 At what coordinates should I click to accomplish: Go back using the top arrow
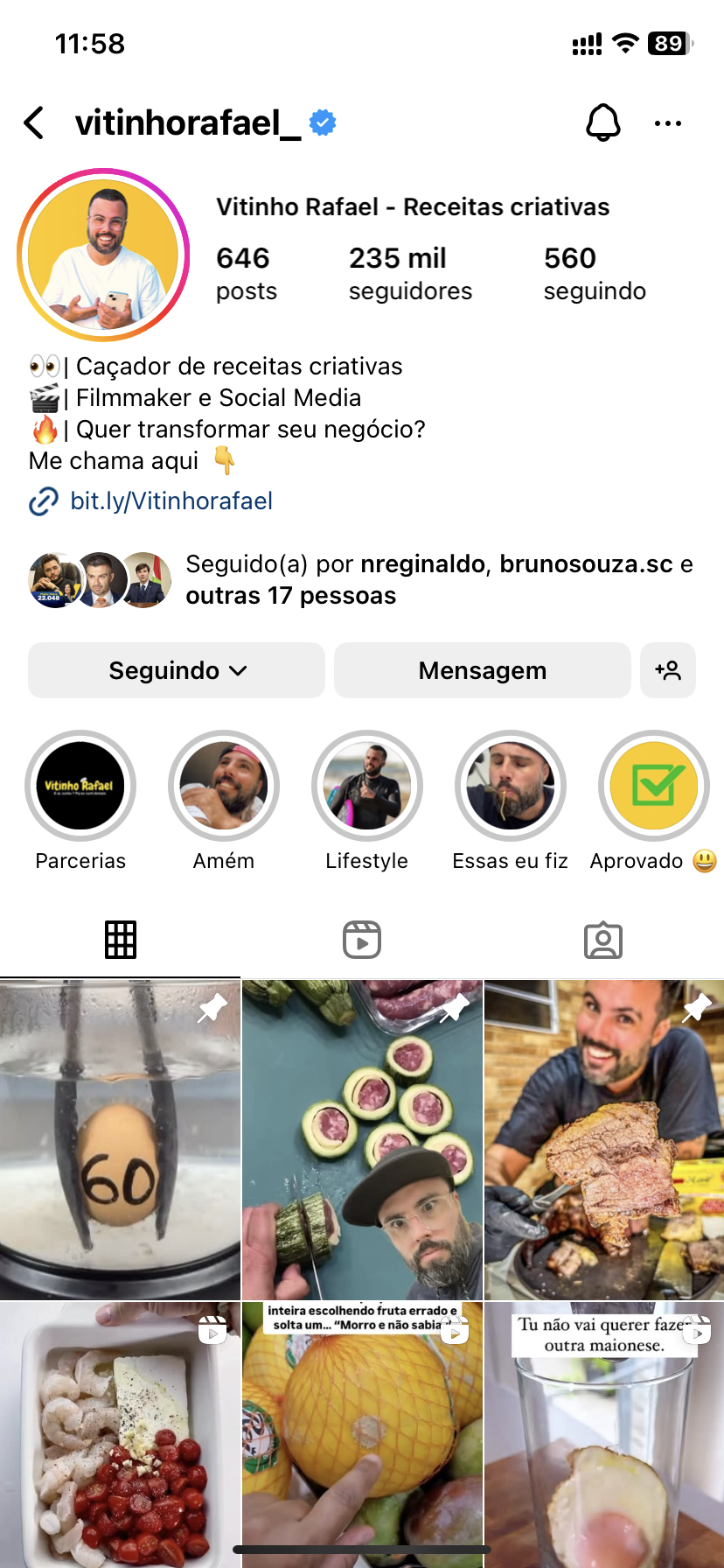(35, 123)
